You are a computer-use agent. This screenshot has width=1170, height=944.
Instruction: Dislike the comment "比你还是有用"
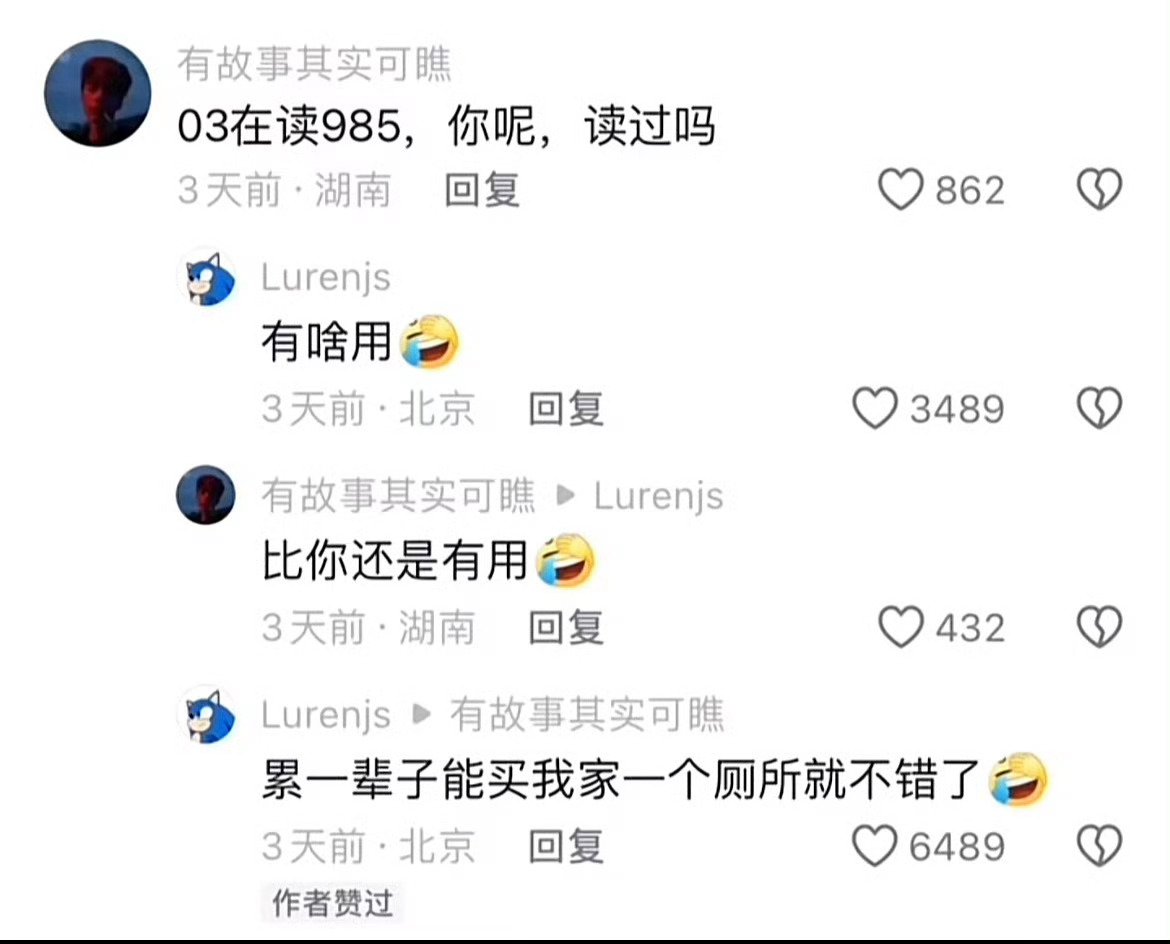tap(1099, 627)
